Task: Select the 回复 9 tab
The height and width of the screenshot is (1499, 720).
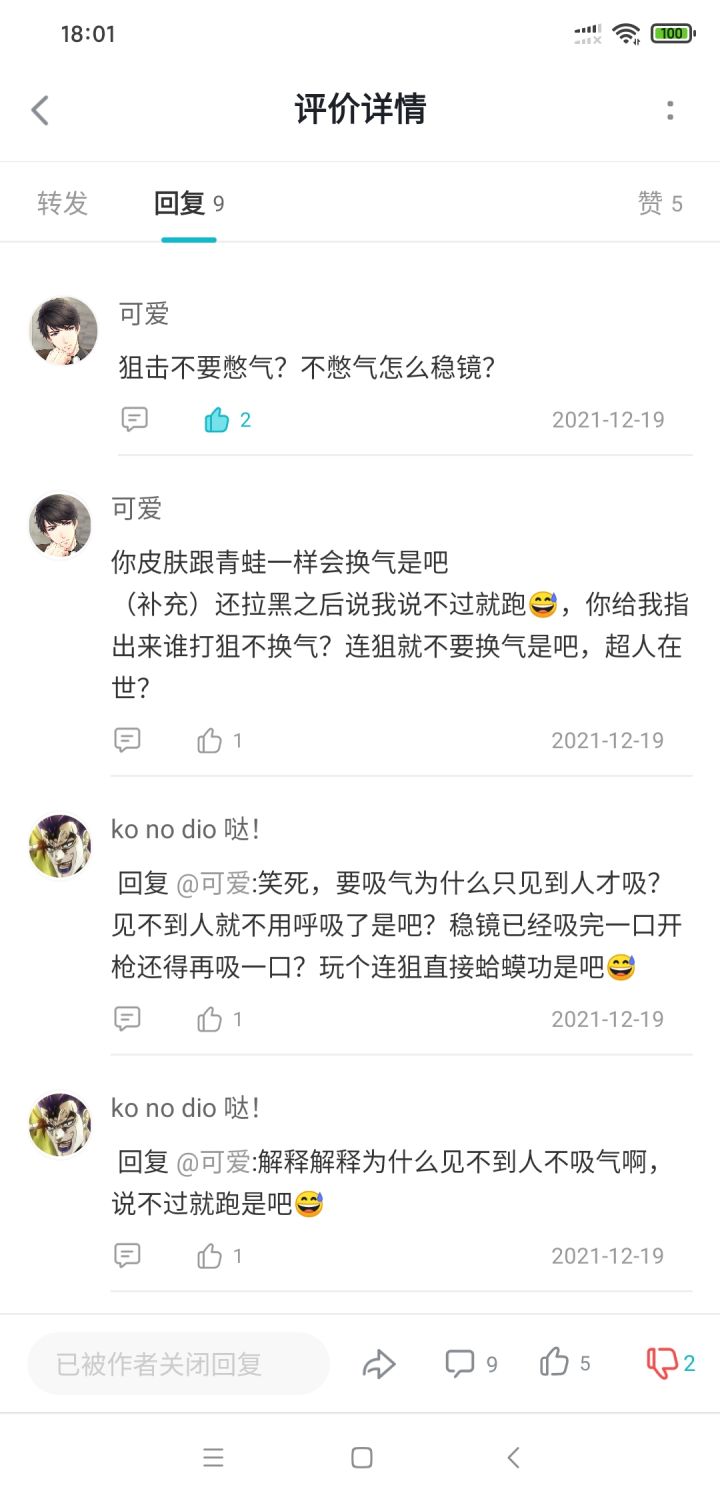Action: tap(189, 204)
